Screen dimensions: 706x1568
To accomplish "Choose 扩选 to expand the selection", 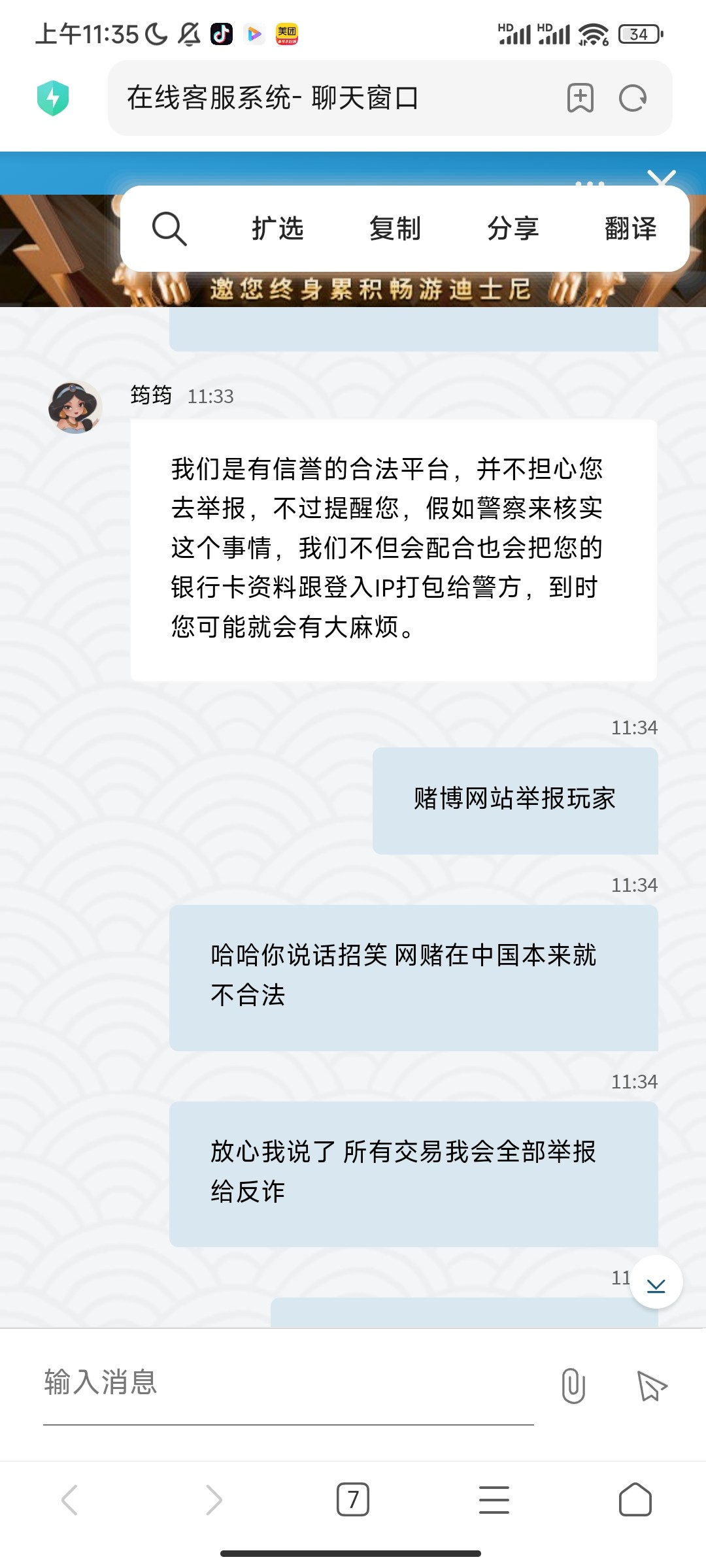I will 278,229.
